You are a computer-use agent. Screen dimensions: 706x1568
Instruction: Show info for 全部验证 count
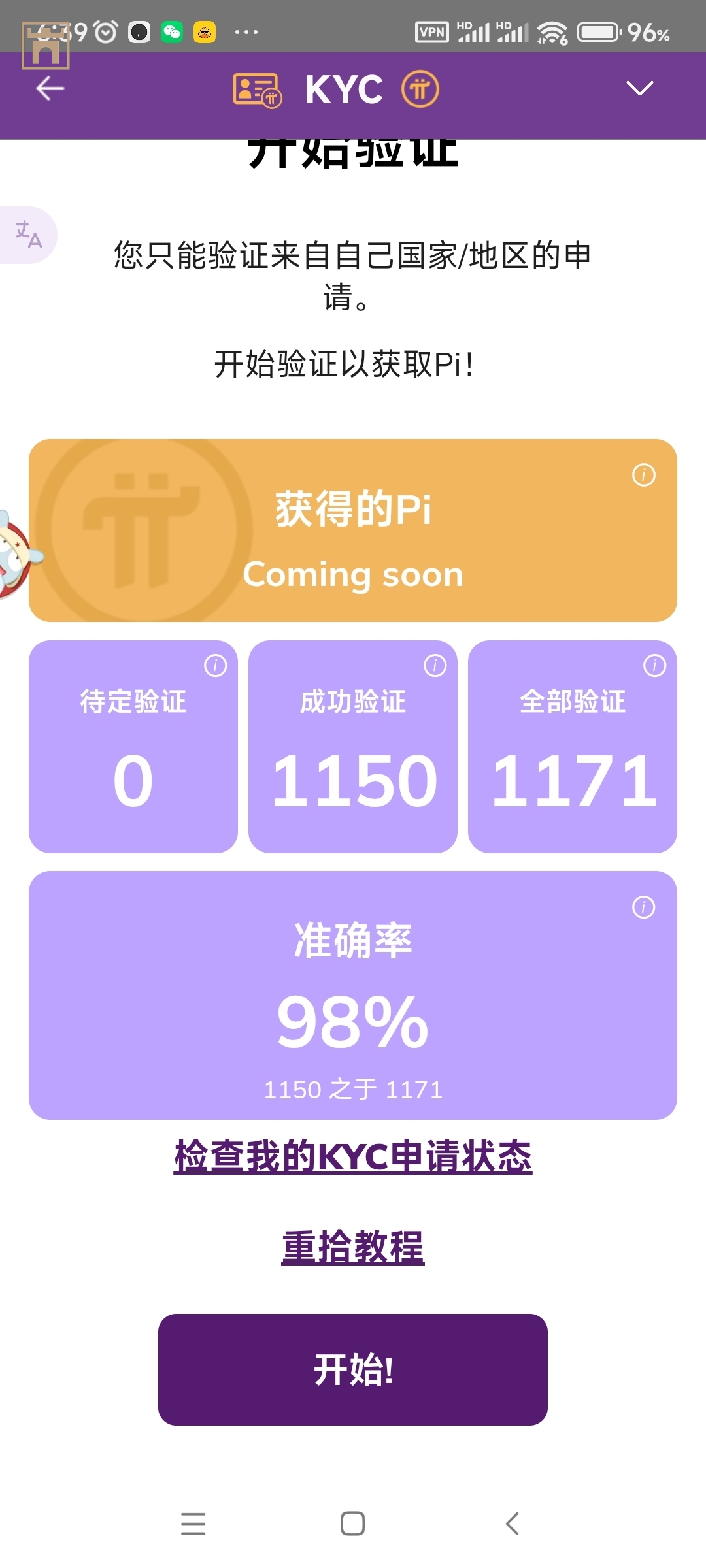tap(654, 666)
